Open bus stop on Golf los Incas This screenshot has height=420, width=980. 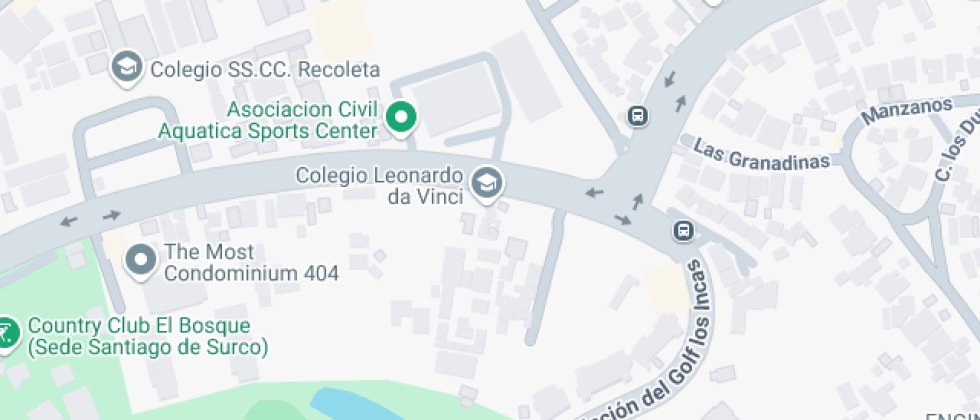point(683,231)
